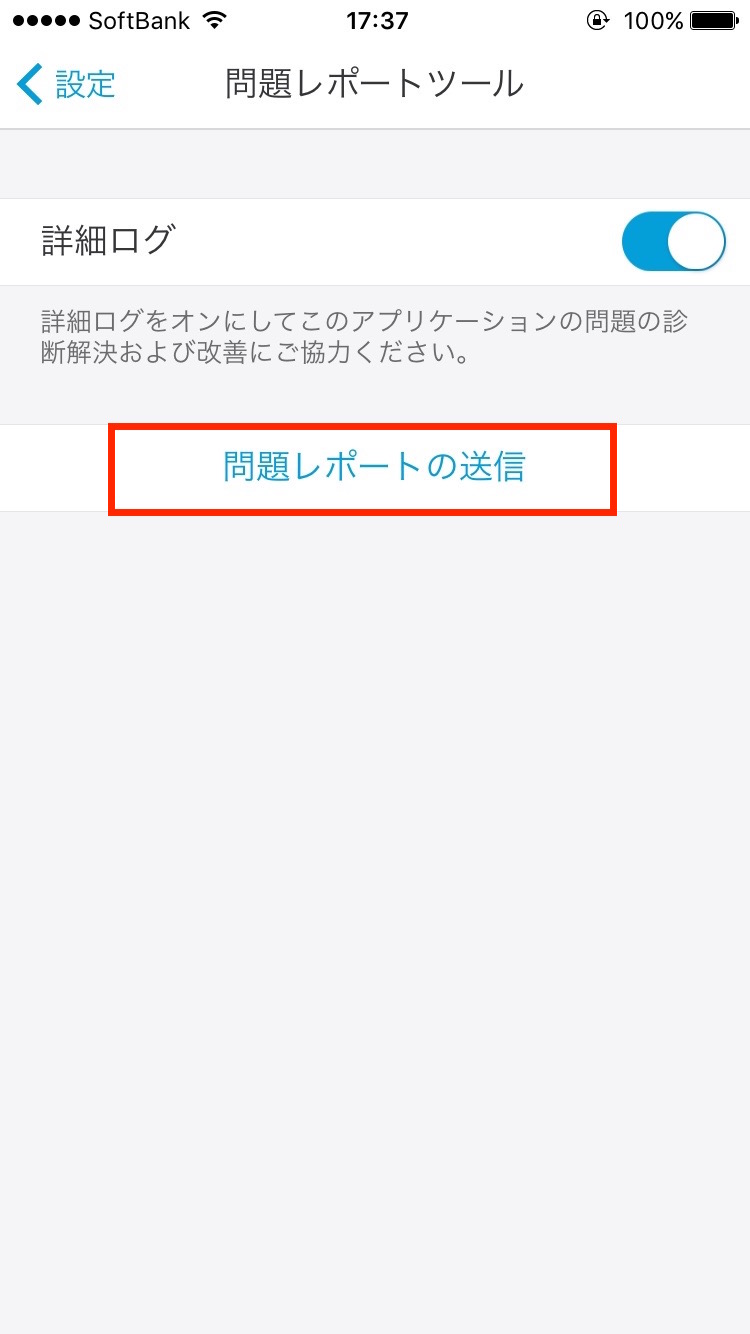Image resolution: width=750 pixels, height=1334 pixels.
Task: Tap the Wi-Fi icon in the status bar
Action: coord(215,18)
